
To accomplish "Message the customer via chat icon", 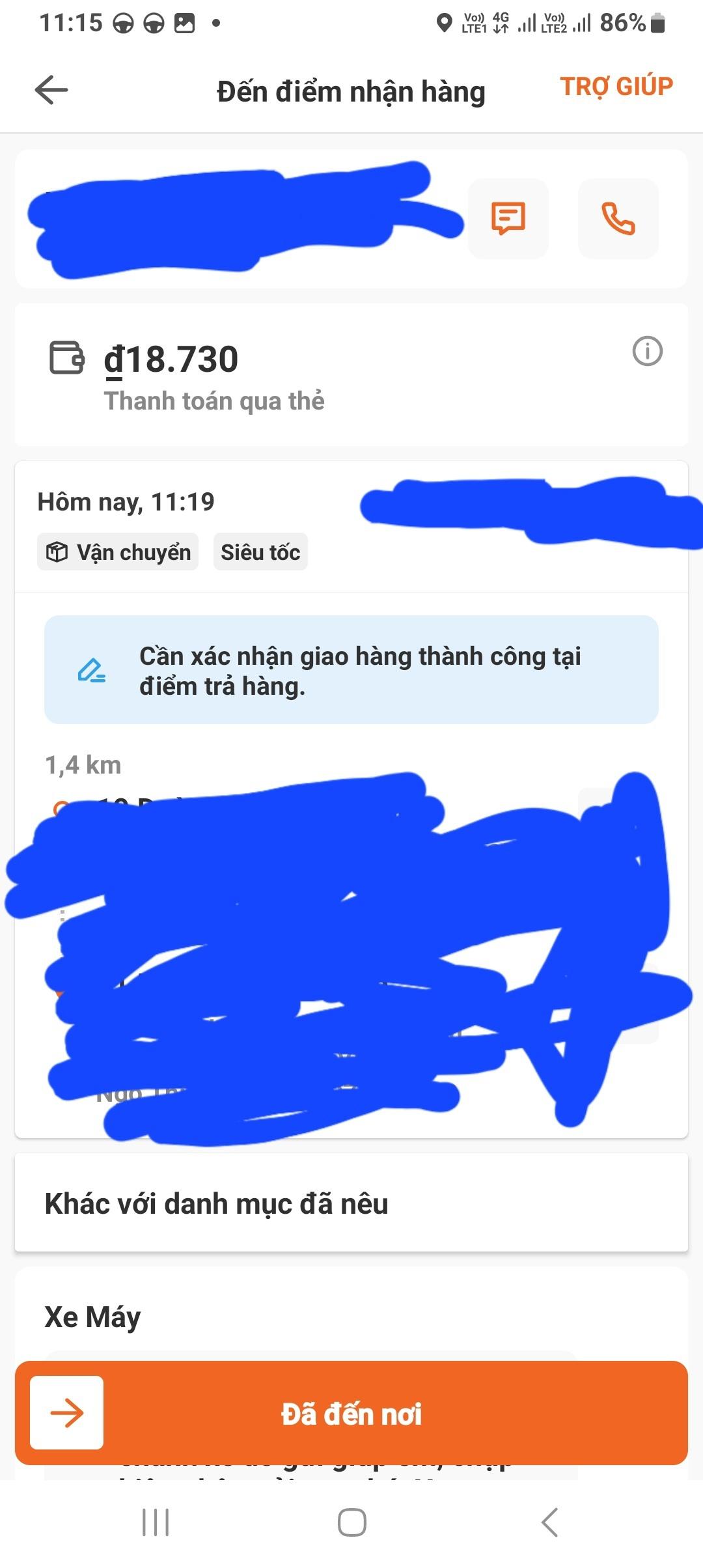I will pos(508,219).
